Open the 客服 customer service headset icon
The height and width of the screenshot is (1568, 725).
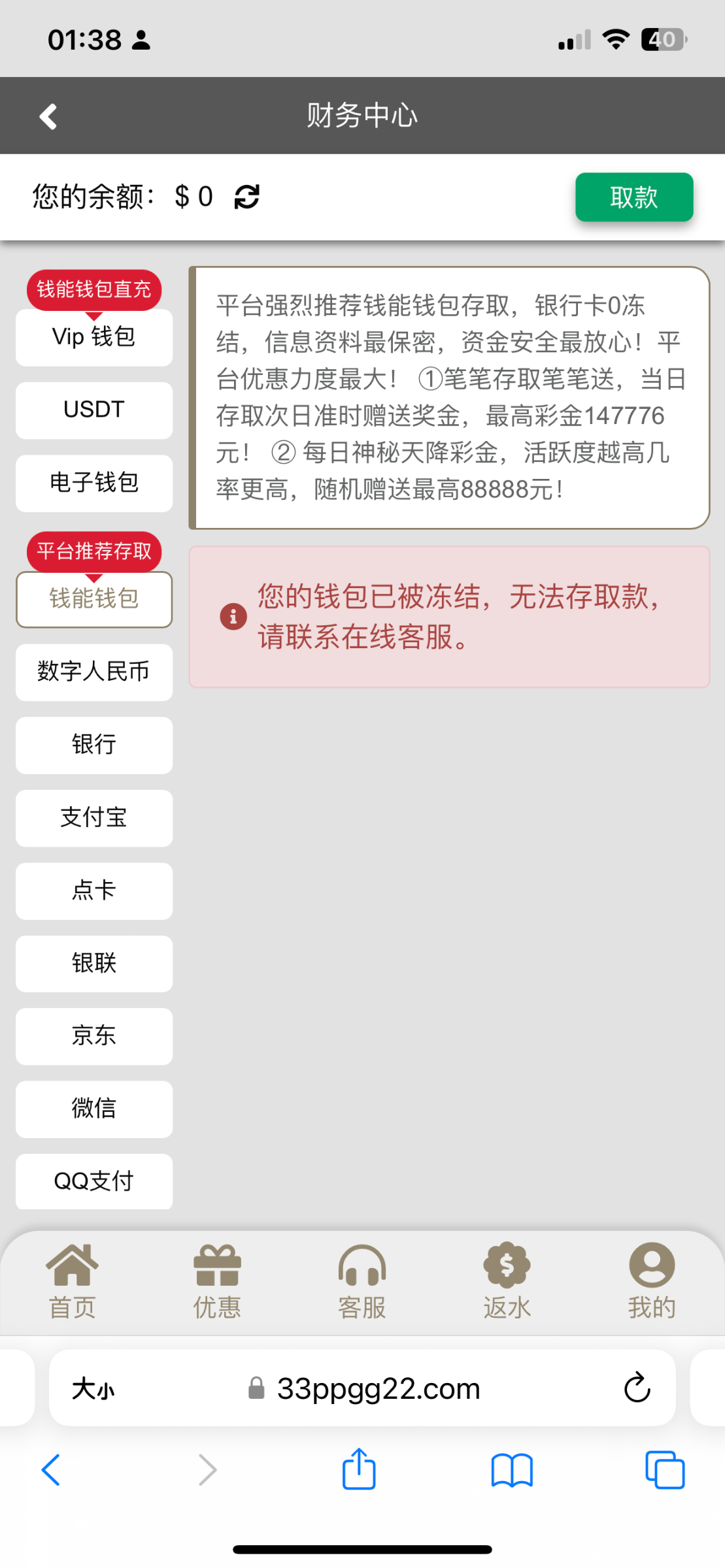click(362, 1271)
